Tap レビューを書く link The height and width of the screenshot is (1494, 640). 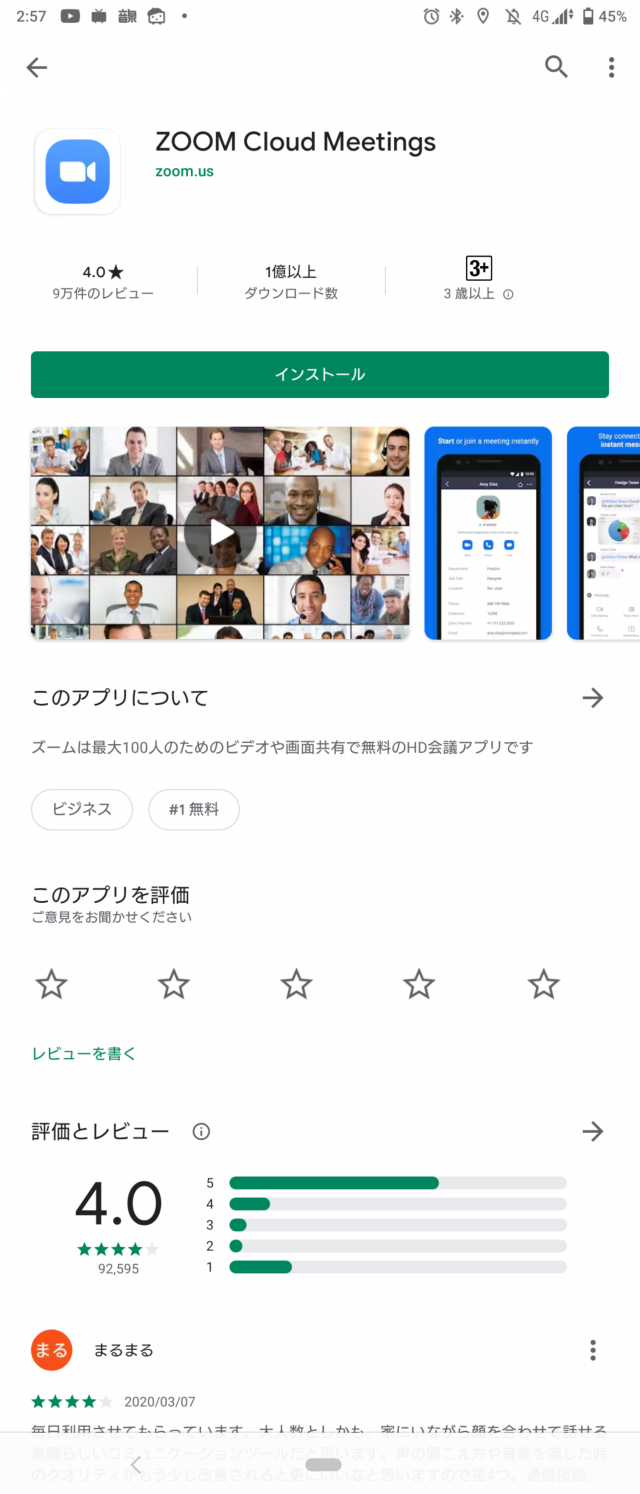tap(83, 1053)
